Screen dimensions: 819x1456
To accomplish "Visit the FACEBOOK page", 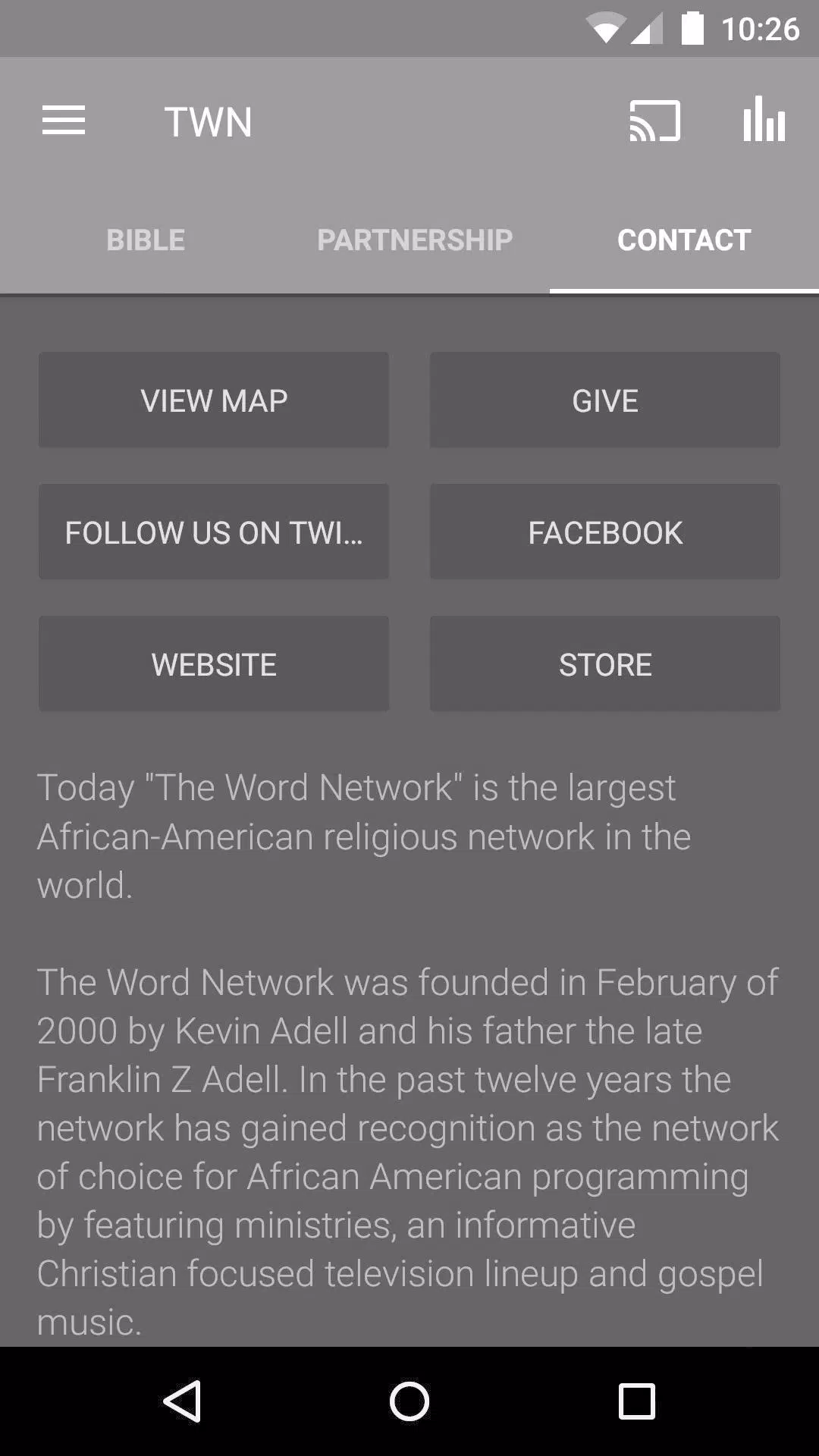I will click(x=604, y=532).
